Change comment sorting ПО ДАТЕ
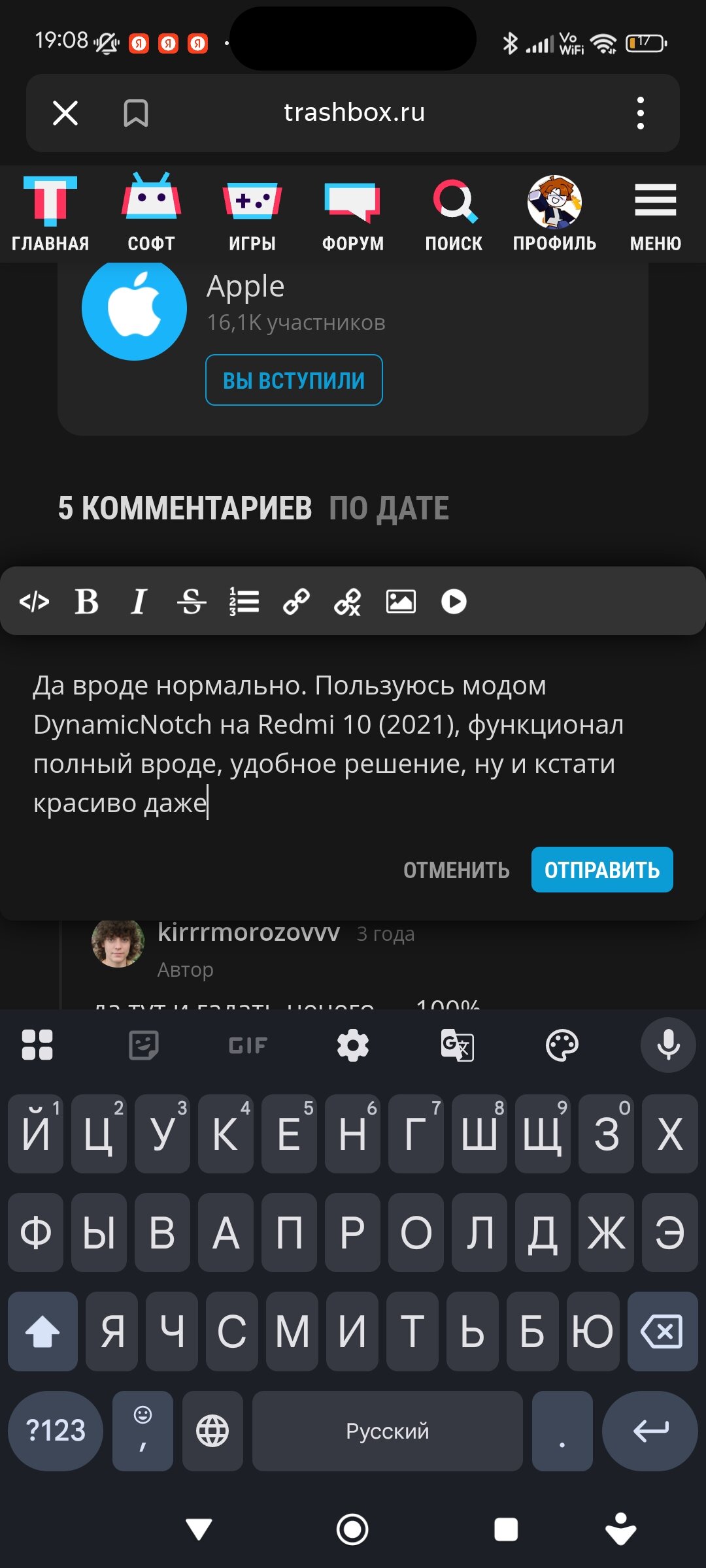Screen dimensions: 706x1568 (x=389, y=508)
